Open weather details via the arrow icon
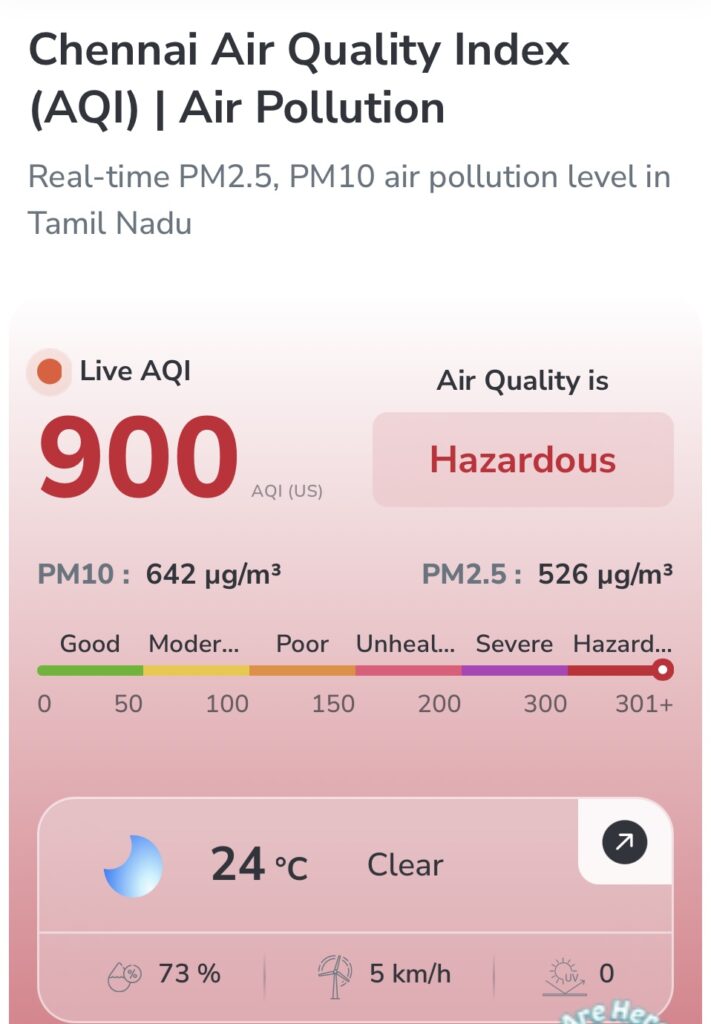711x1024 pixels. point(624,843)
